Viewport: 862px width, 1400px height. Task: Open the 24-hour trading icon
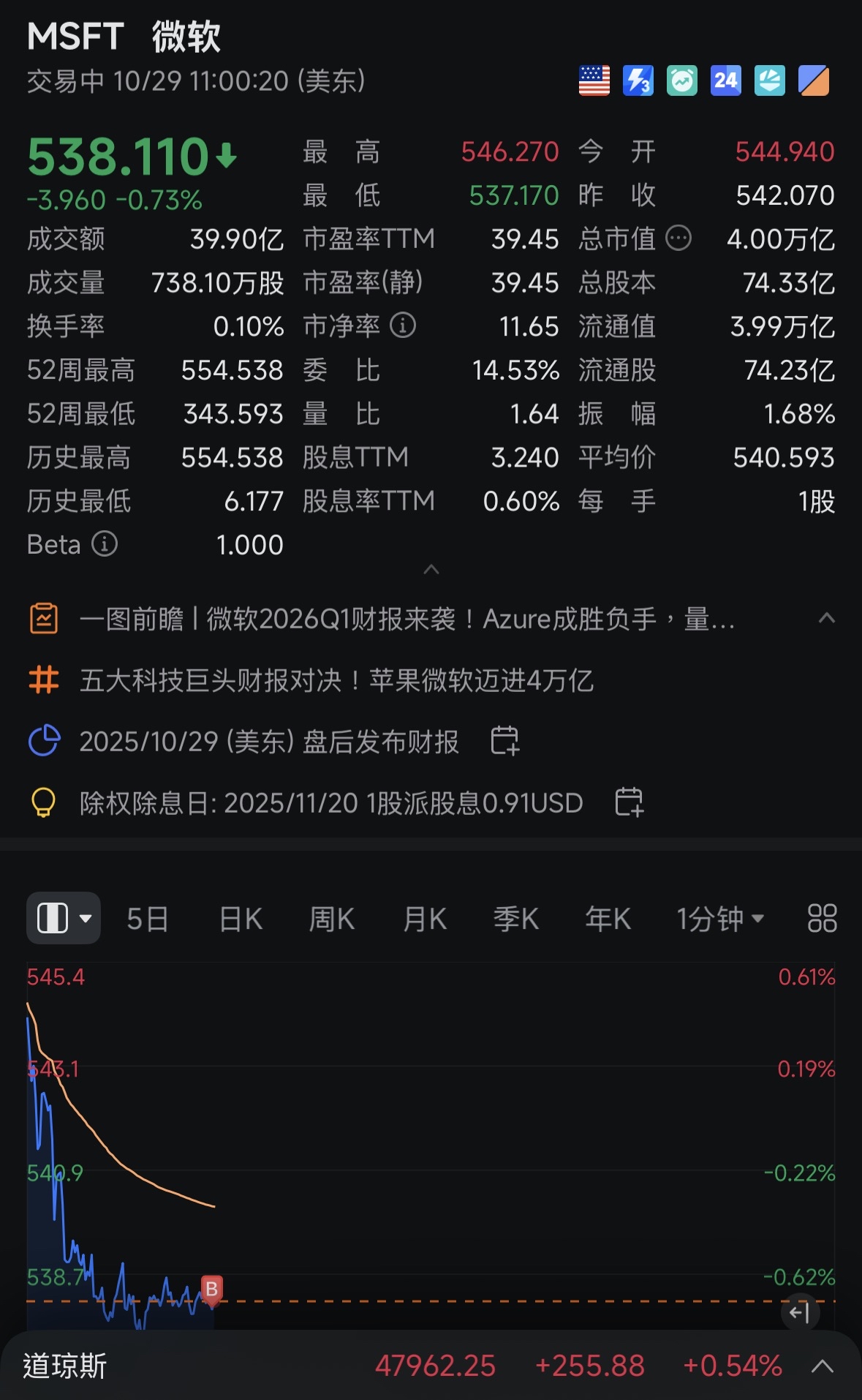tap(725, 80)
